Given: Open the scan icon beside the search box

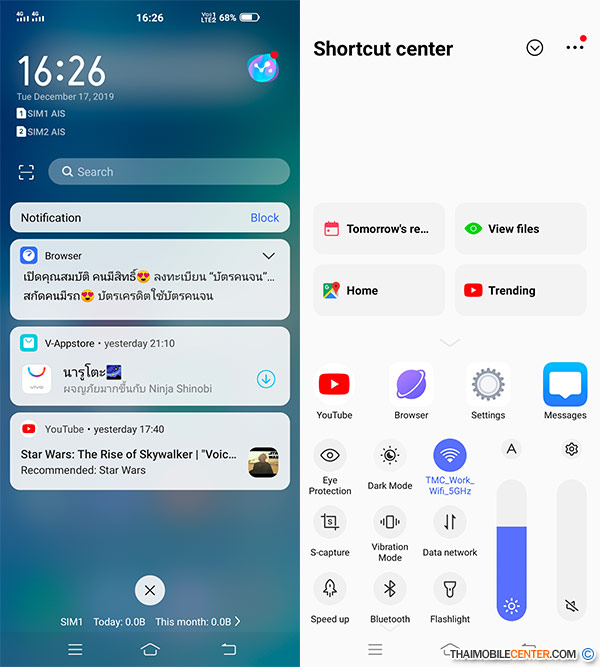Looking at the screenshot, I should [x=26, y=172].
